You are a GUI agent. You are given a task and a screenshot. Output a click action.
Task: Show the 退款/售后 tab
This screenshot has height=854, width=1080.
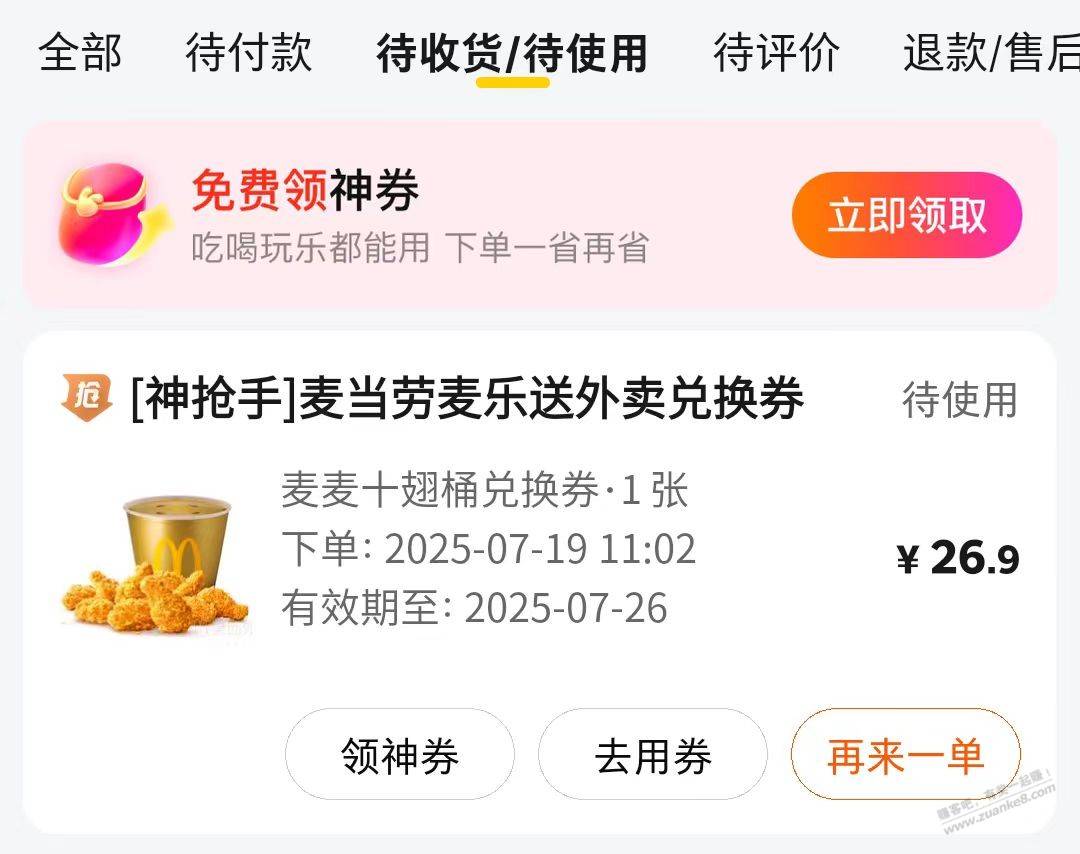tap(990, 52)
